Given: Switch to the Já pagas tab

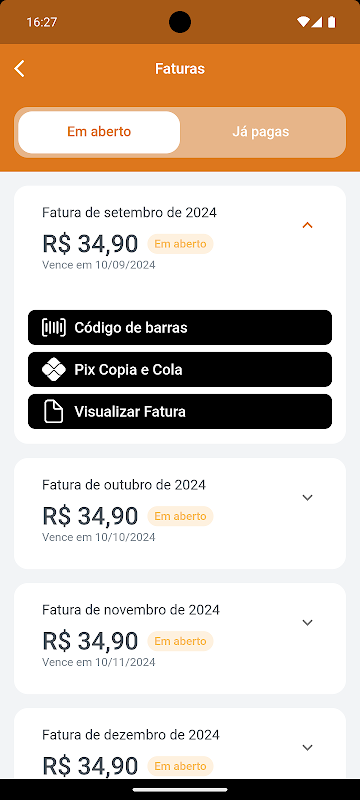Looking at the screenshot, I should [261, 132].
